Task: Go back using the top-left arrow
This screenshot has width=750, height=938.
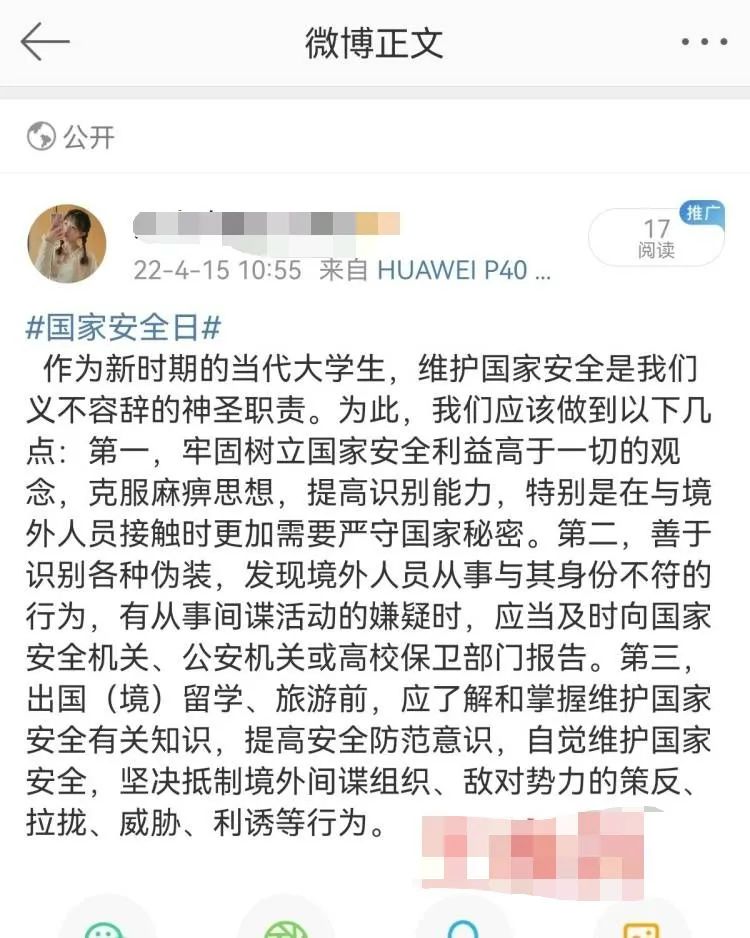Action: click(45, 43)
